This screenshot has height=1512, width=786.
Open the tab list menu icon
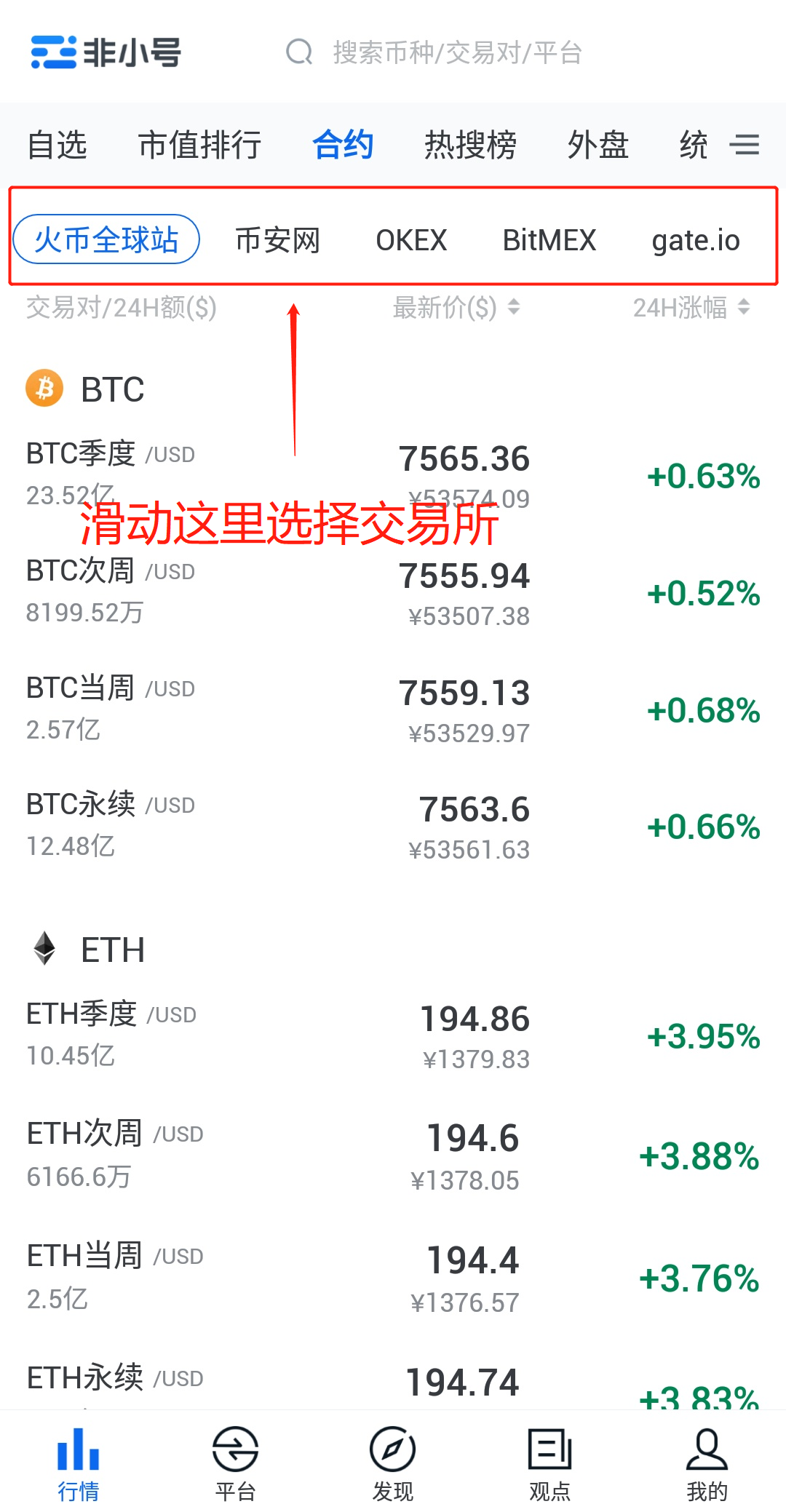[x=745, y=144]
